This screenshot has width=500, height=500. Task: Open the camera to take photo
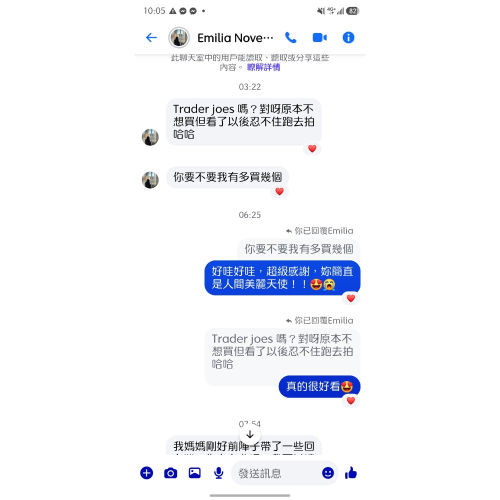click(x=171, y=473)
